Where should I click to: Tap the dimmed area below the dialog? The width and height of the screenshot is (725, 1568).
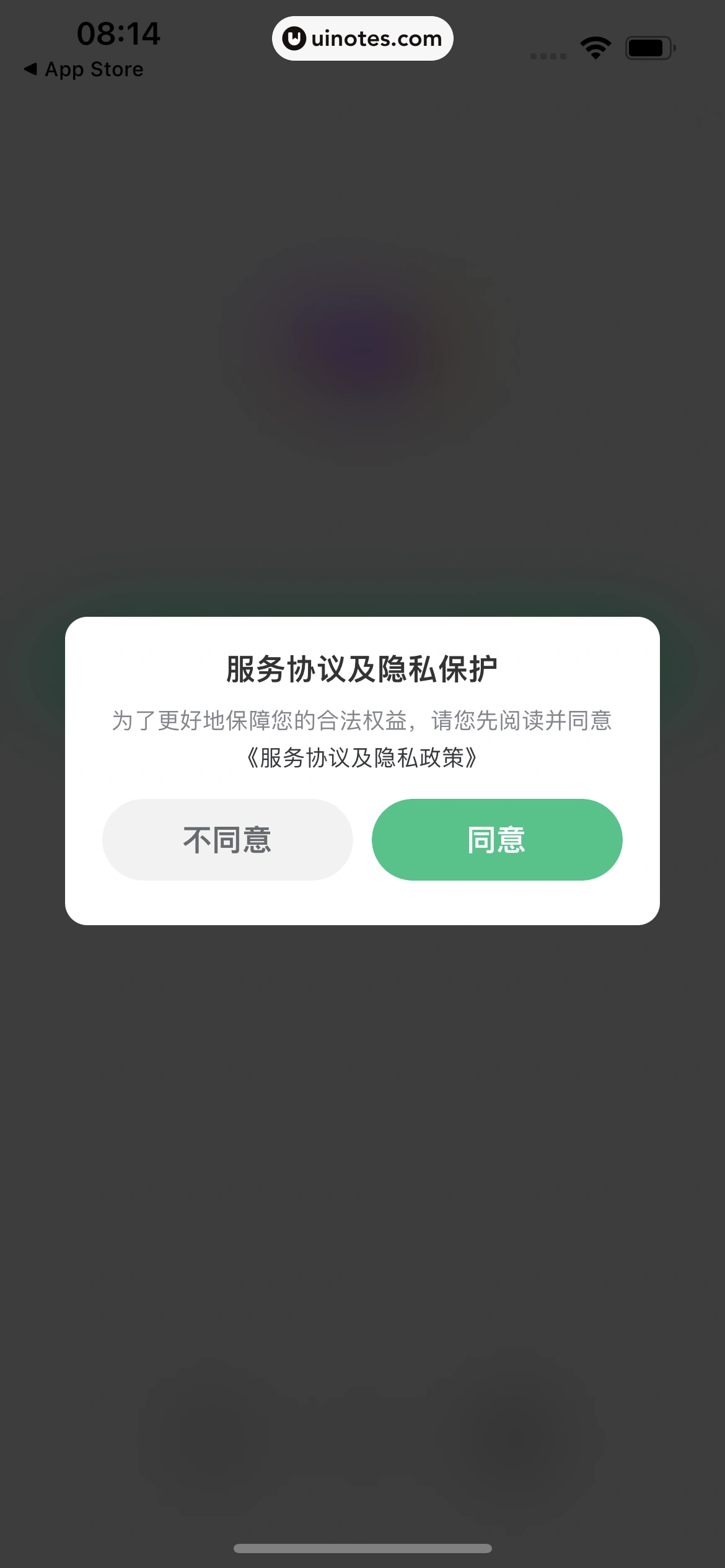point(362,1177)
